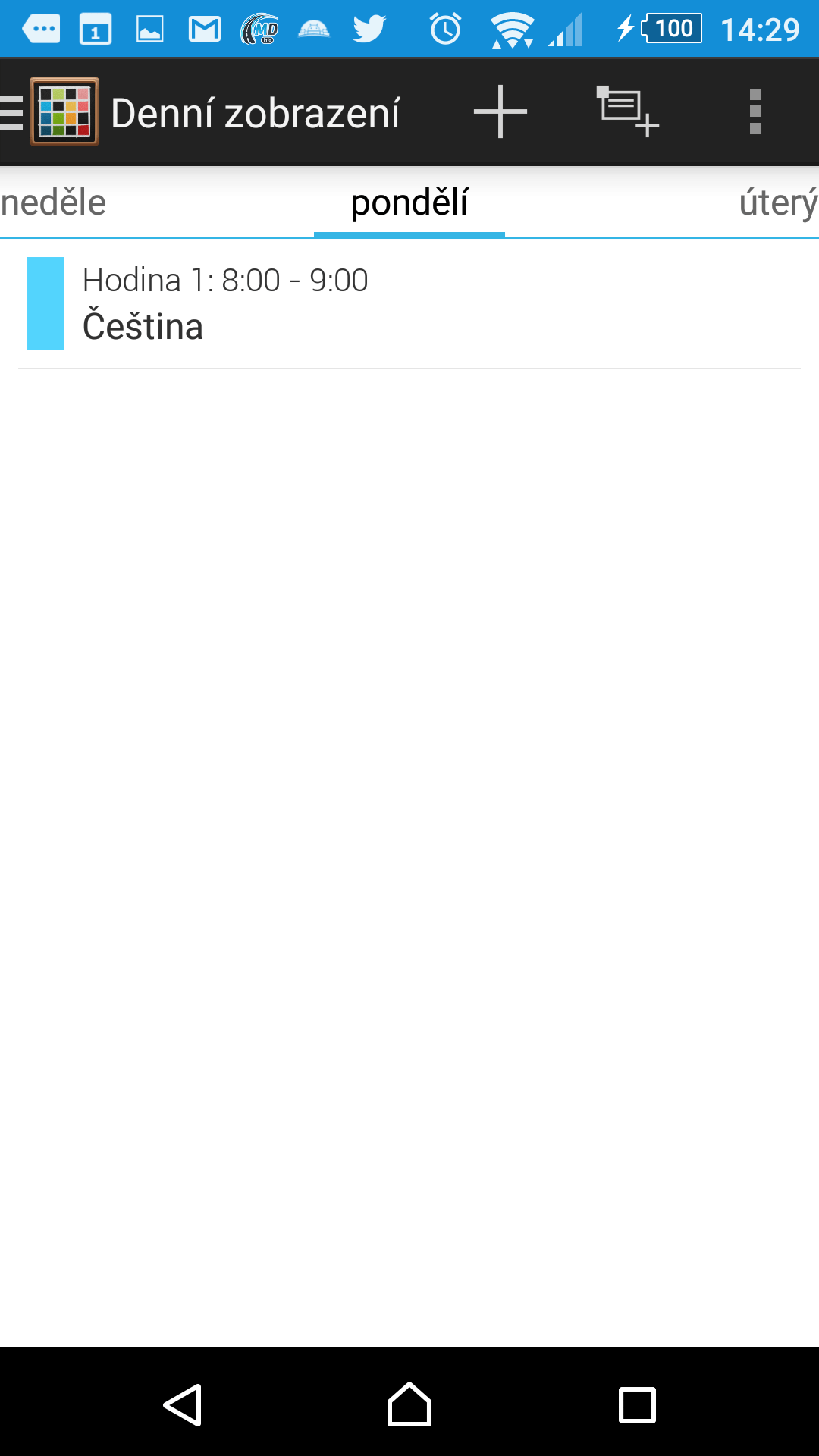
Task: Open the recent apps screen
Action: [x=637, y=1404]
